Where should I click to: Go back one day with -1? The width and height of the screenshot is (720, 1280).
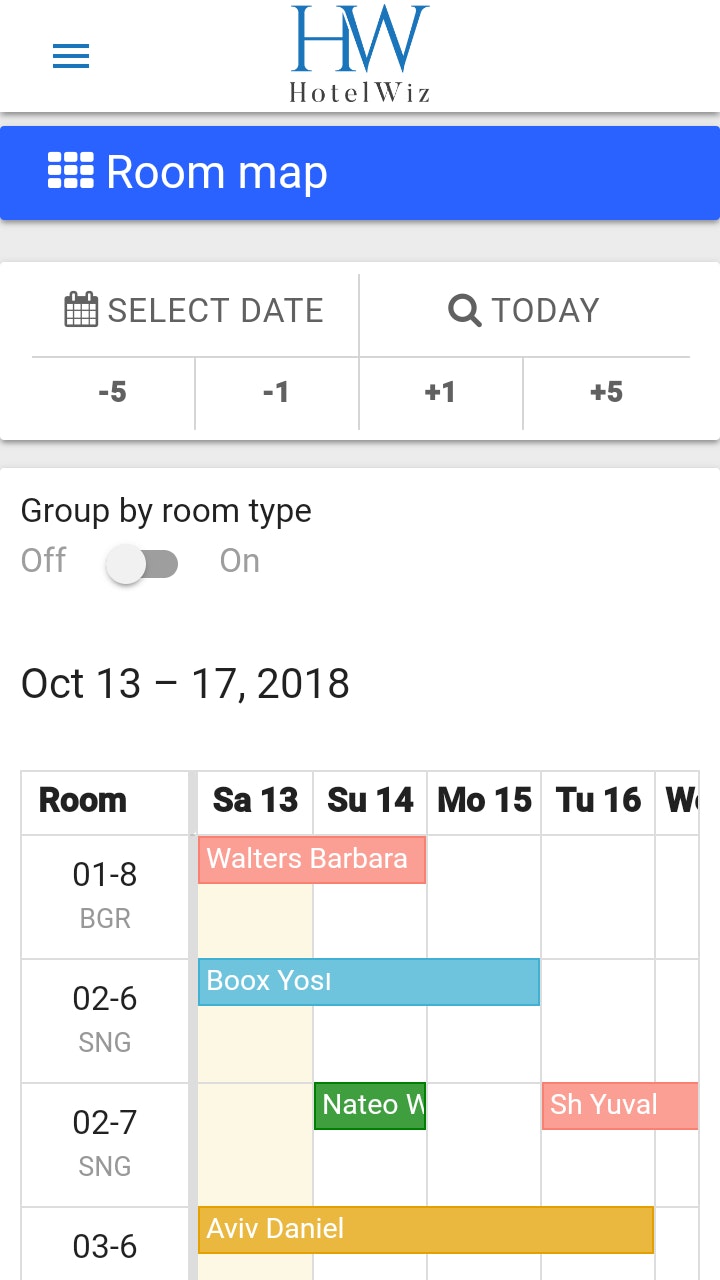(276, 392)
